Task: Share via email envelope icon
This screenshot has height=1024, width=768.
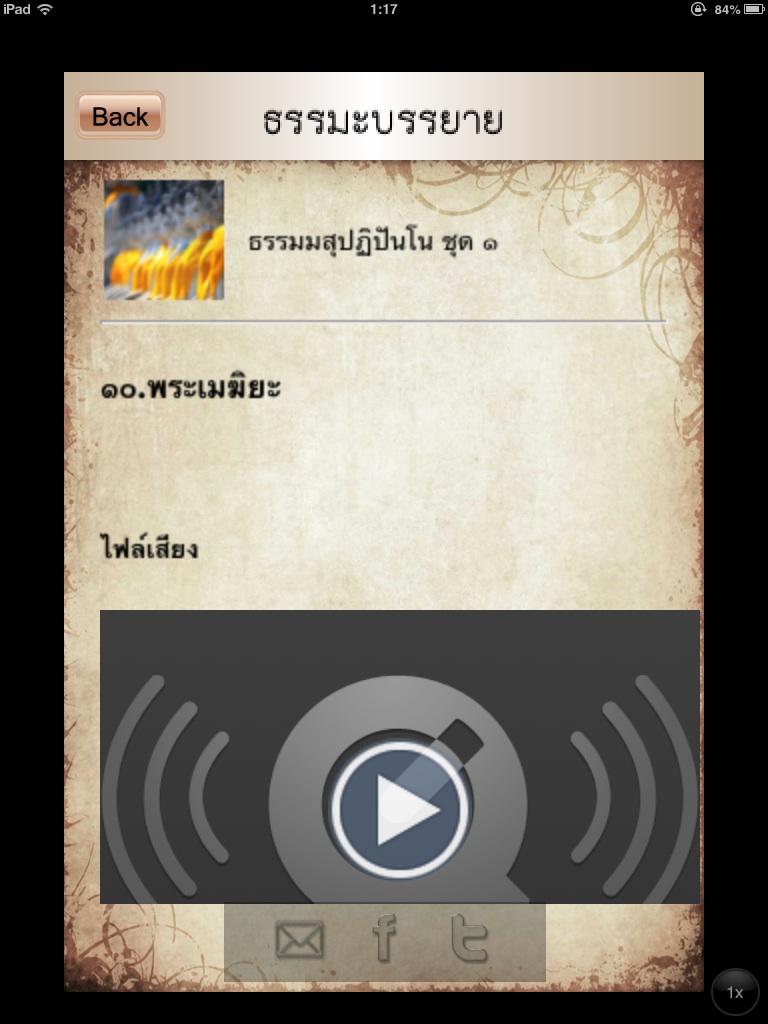Action: 300,941
